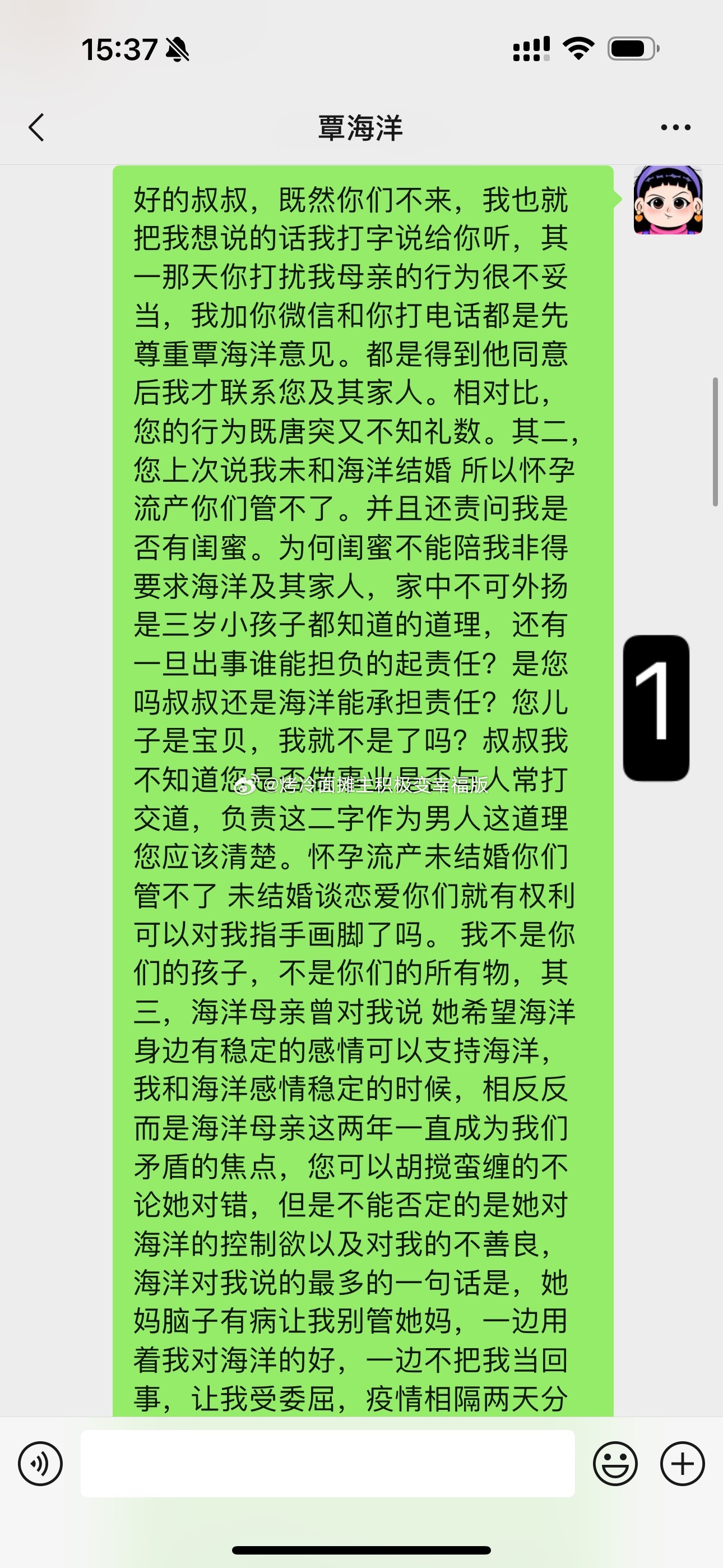The image size is (723, 1568).
Task: Switch to voice message input
Action: click(x=40, y=1463)
